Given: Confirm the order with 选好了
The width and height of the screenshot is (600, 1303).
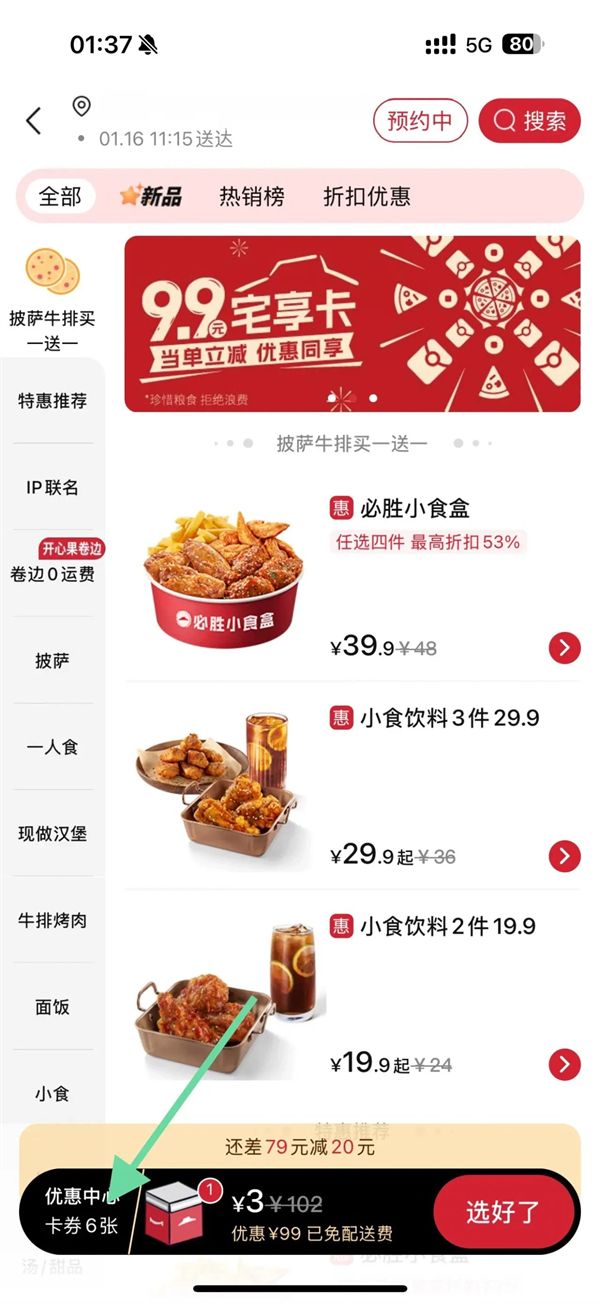Looking at the screenshot, I should [x=503, y=1212].
